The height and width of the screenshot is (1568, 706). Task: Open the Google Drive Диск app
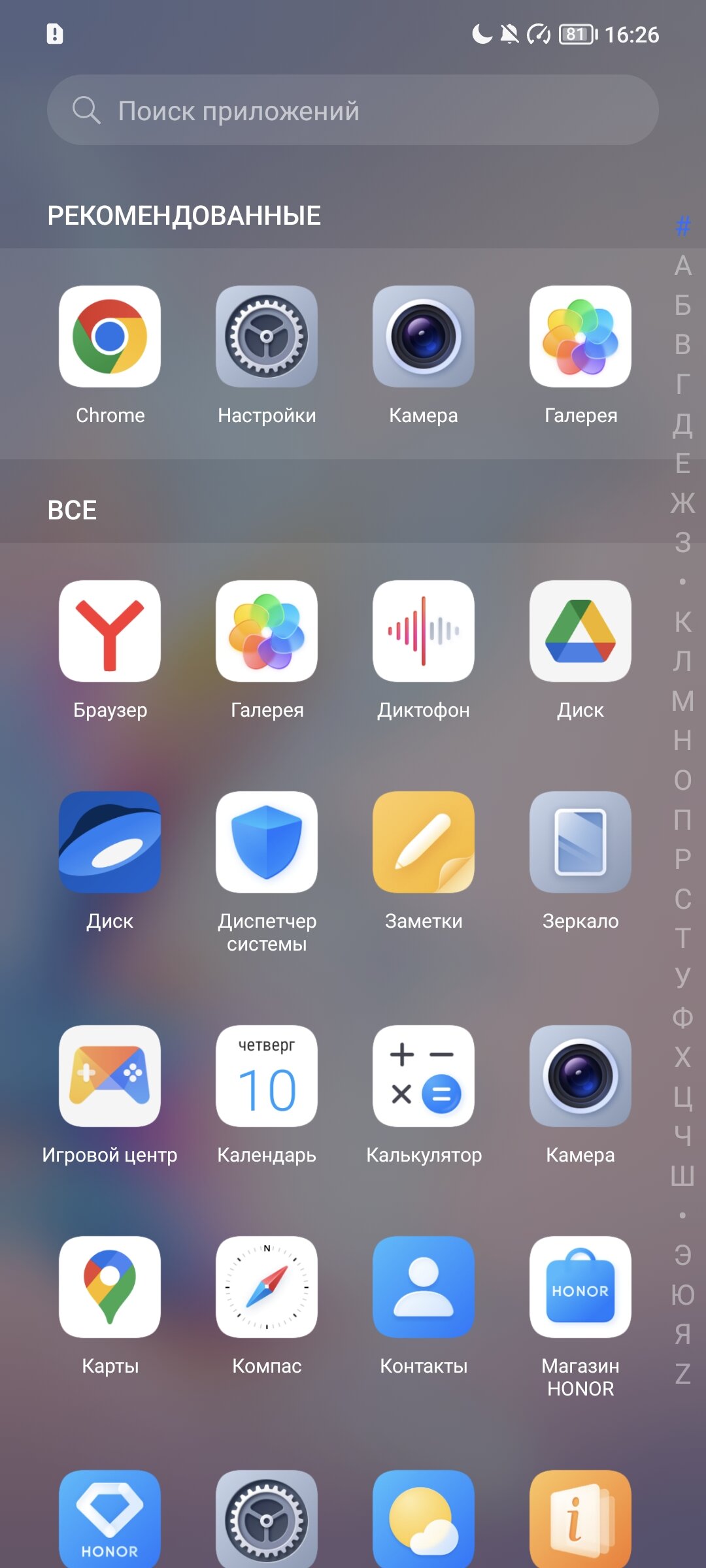[580, 632]
